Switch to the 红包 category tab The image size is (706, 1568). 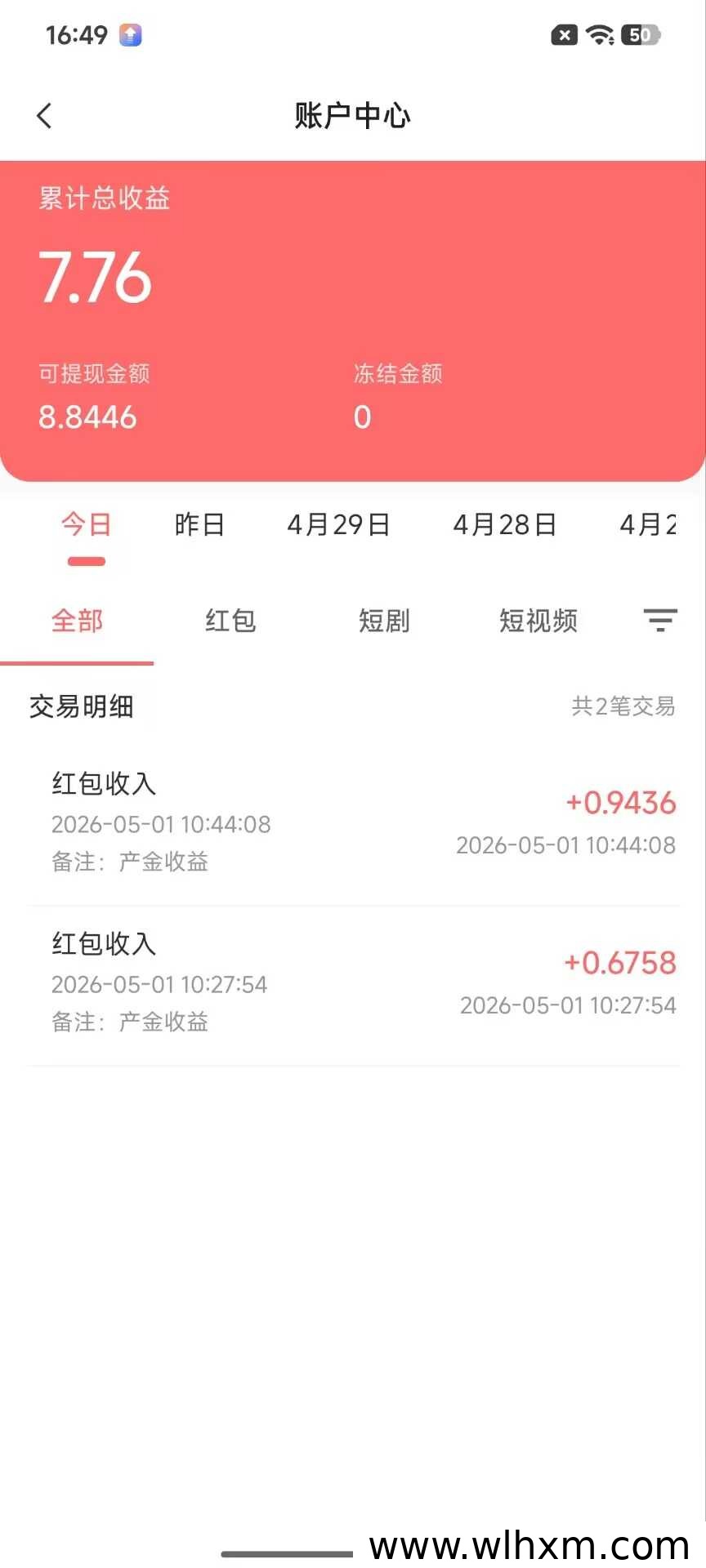coord(230,621)
